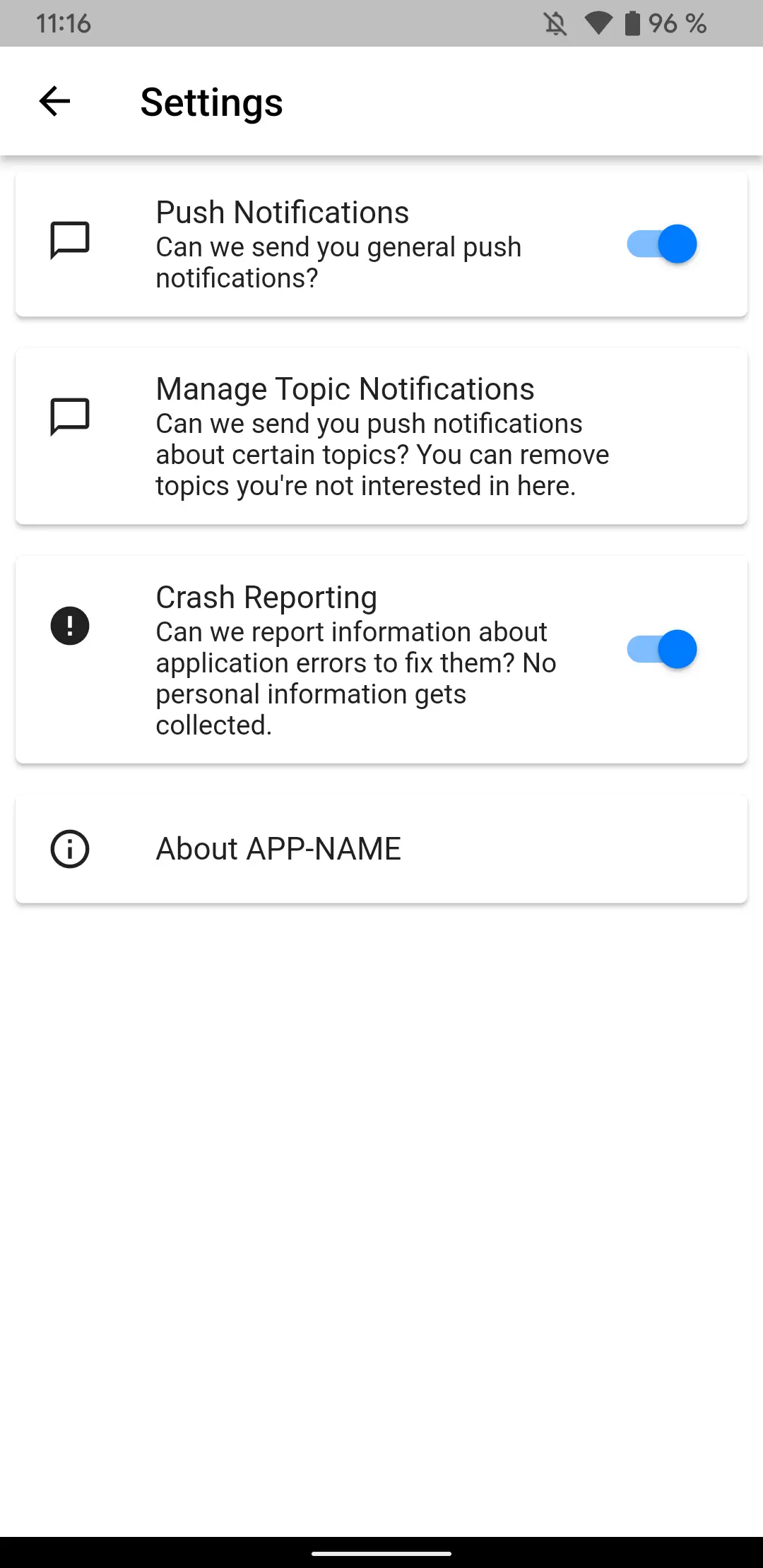Click the battery icon in the status bar
The width and height of the screenshot is (763, 1568).
[632, 23]
